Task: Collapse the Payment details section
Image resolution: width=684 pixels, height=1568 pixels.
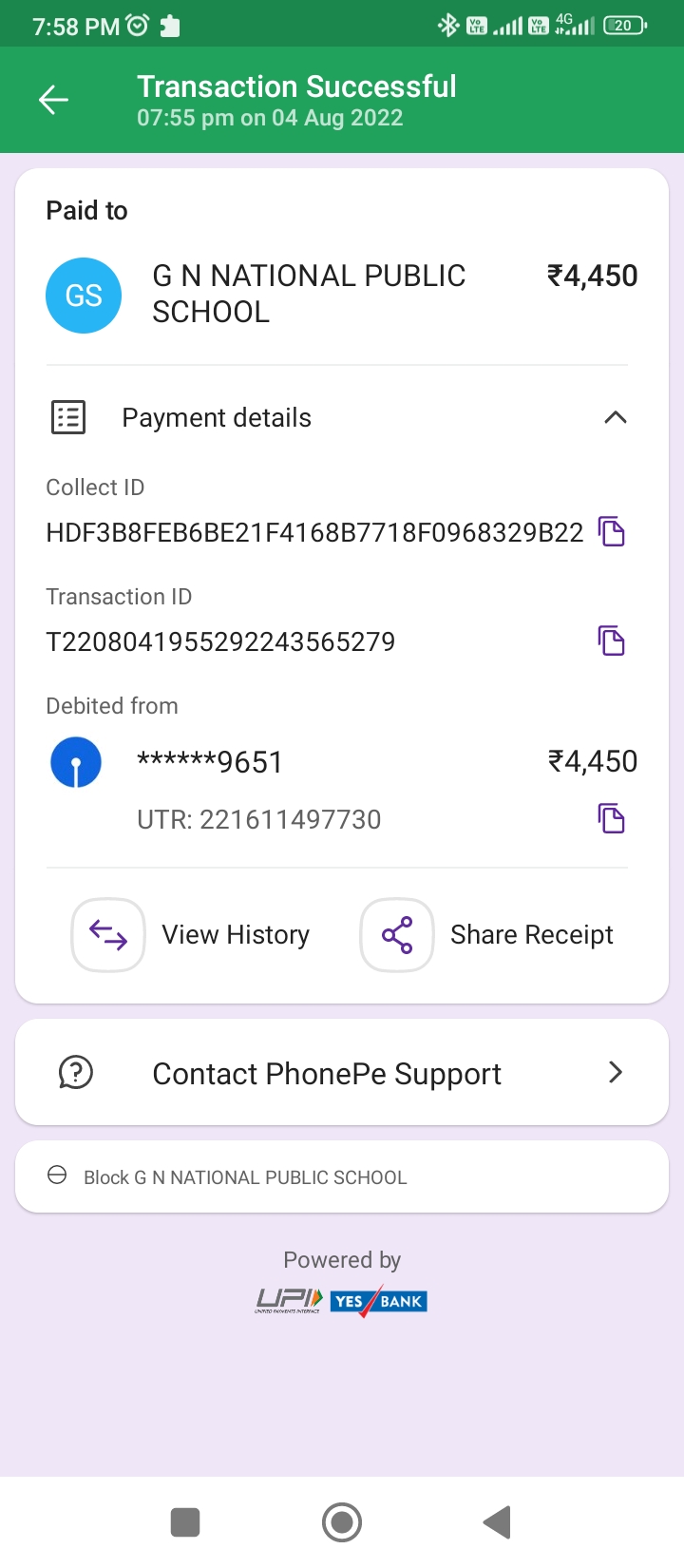Action: (x=616, y=417)
